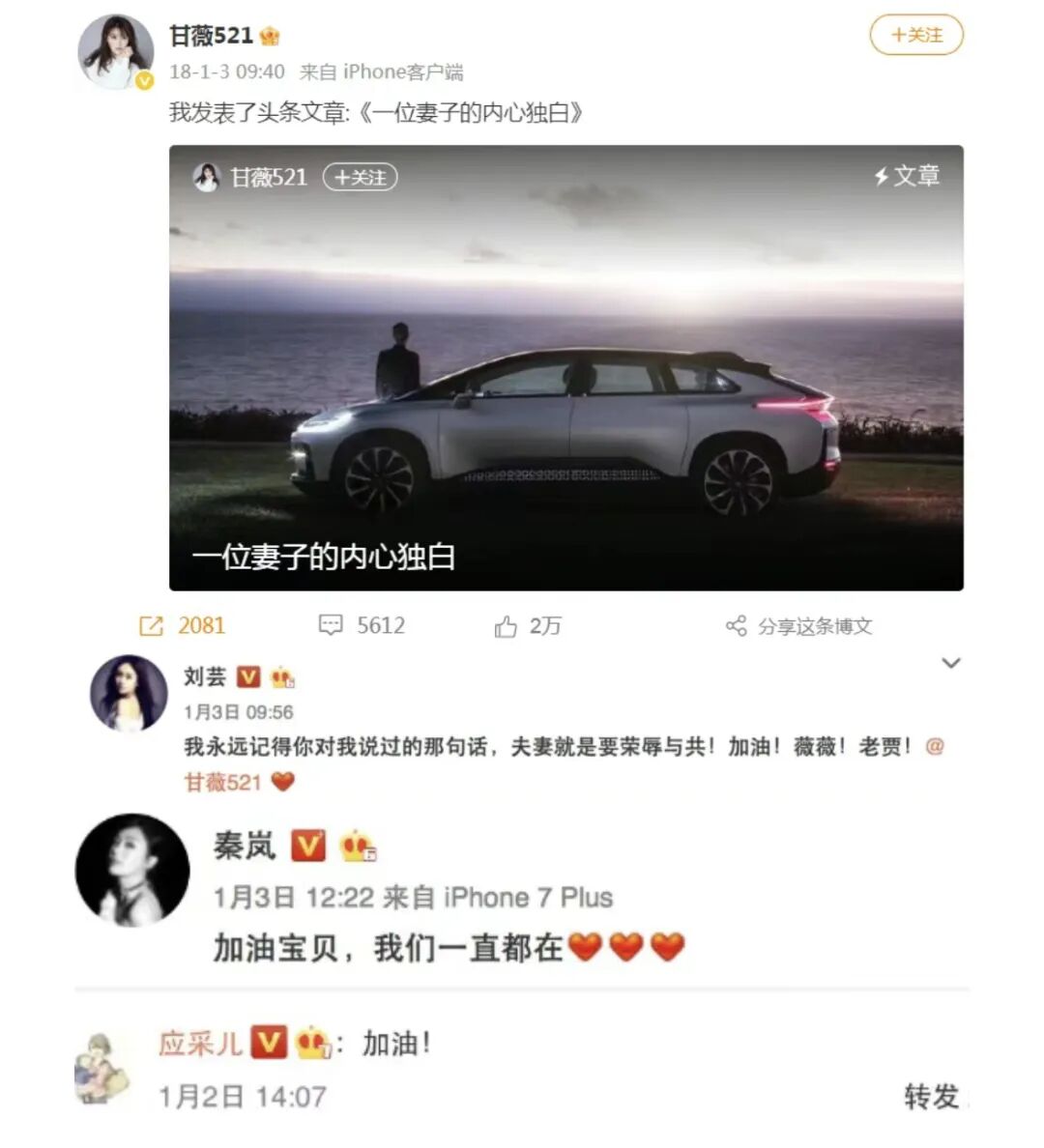Click 秦岚's black-and-white avatar
This screenshot has width=1044, height=1148.
[x=133, y=870]
